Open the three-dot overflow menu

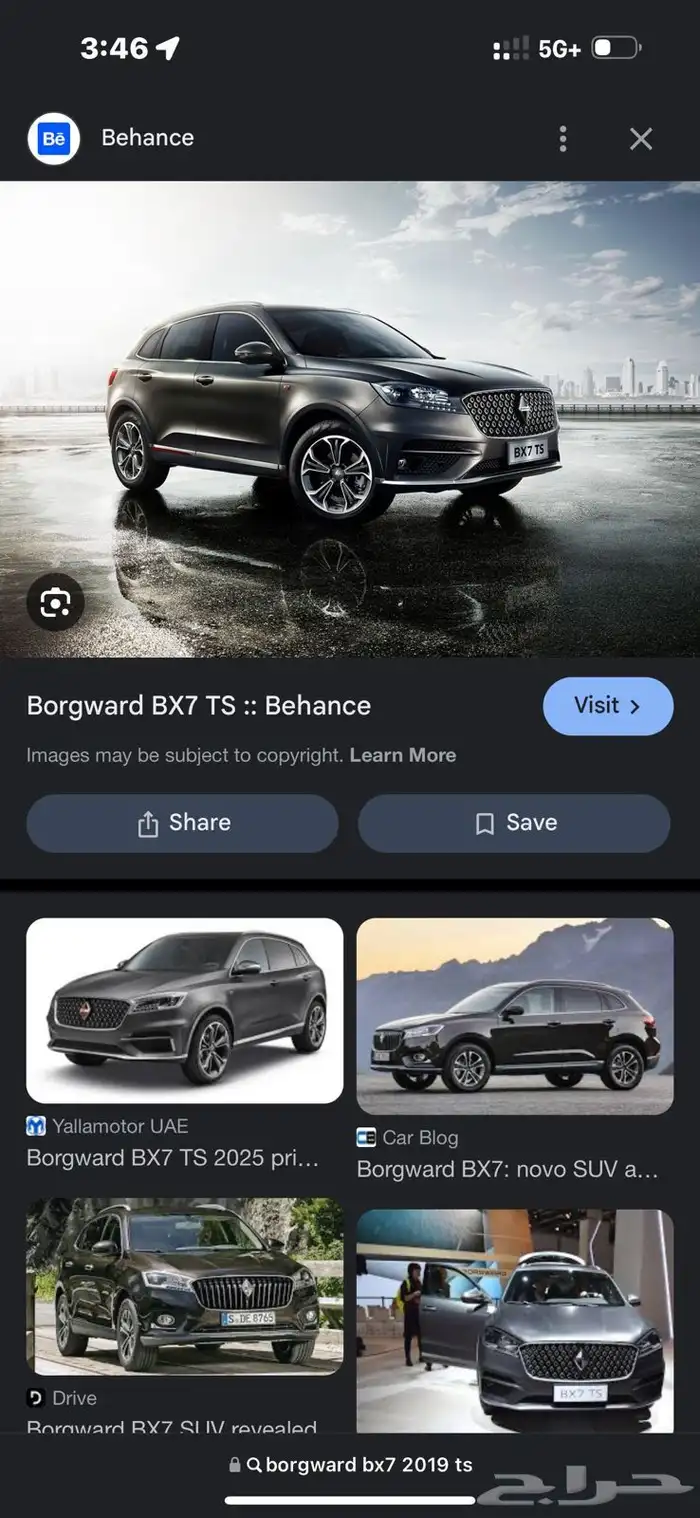pos(563,138)
